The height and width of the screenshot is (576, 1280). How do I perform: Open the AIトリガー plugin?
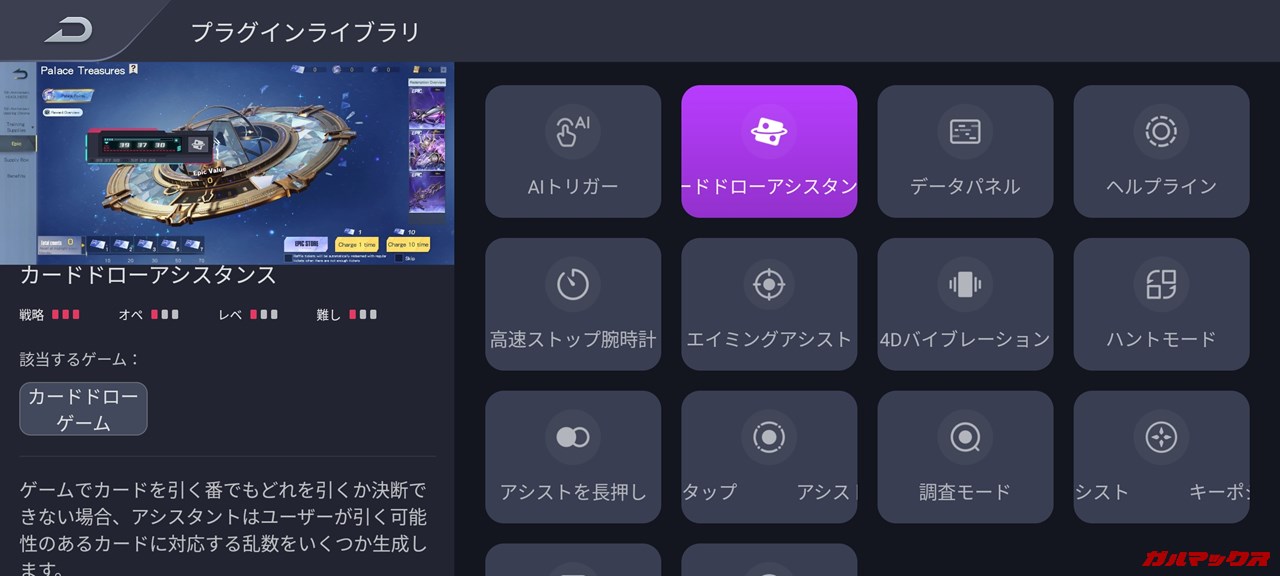573,151
